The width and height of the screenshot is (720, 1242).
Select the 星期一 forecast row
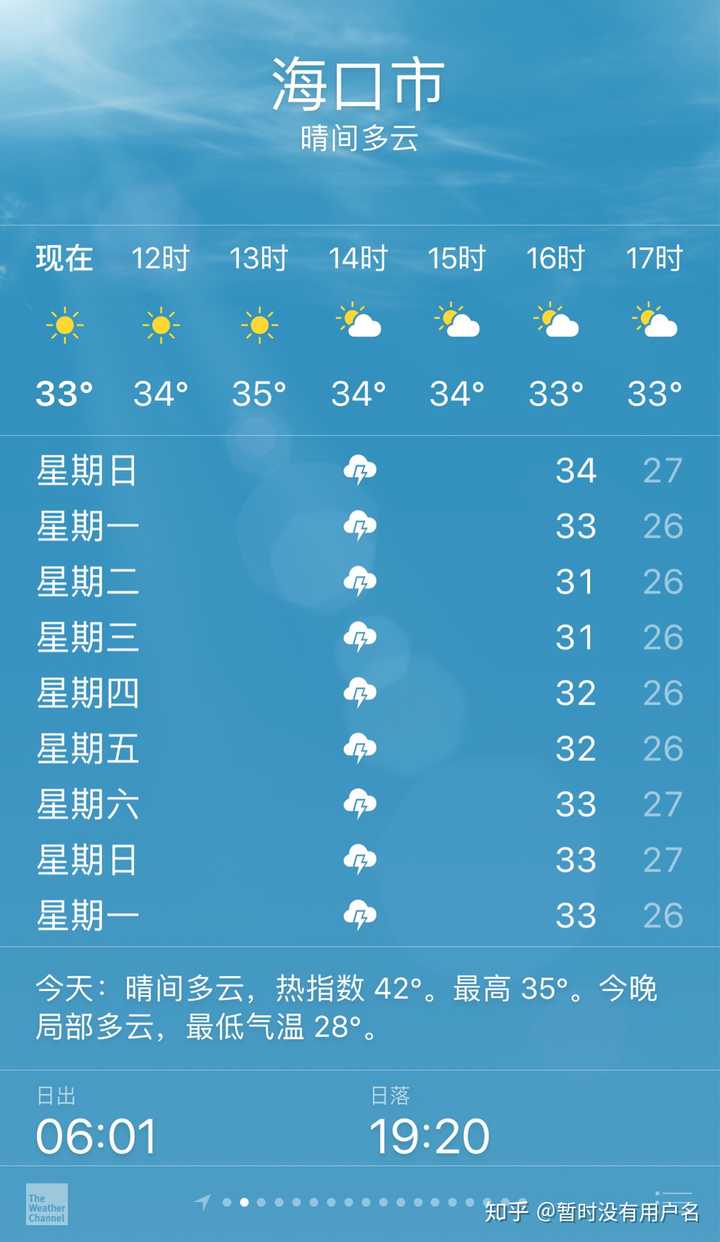pos(360,526)
